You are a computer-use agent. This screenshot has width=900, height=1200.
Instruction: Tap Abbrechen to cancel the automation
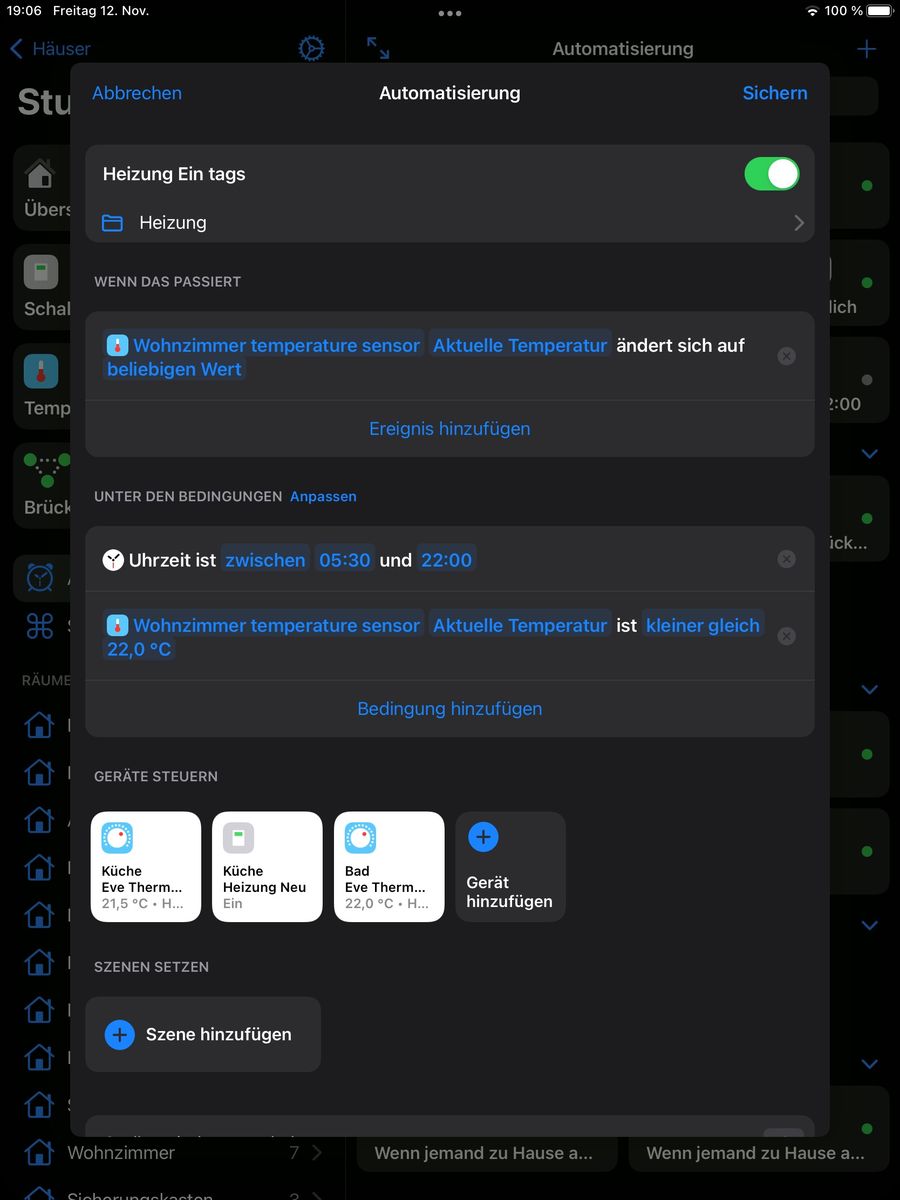click(137, 93)
